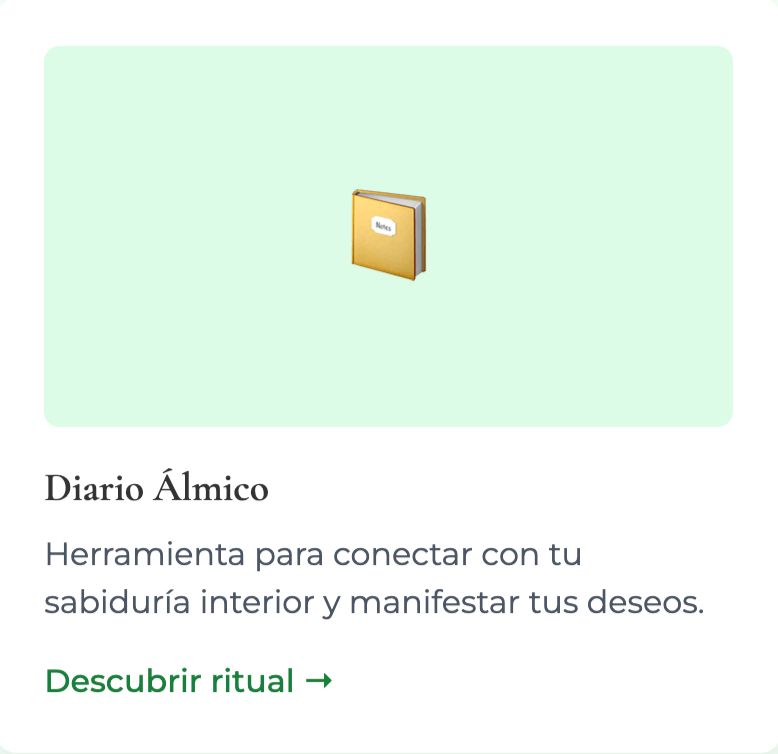Open the Diario Álmico notebook card image
This screenshot has width=778, height=754.
pos(388,236)
